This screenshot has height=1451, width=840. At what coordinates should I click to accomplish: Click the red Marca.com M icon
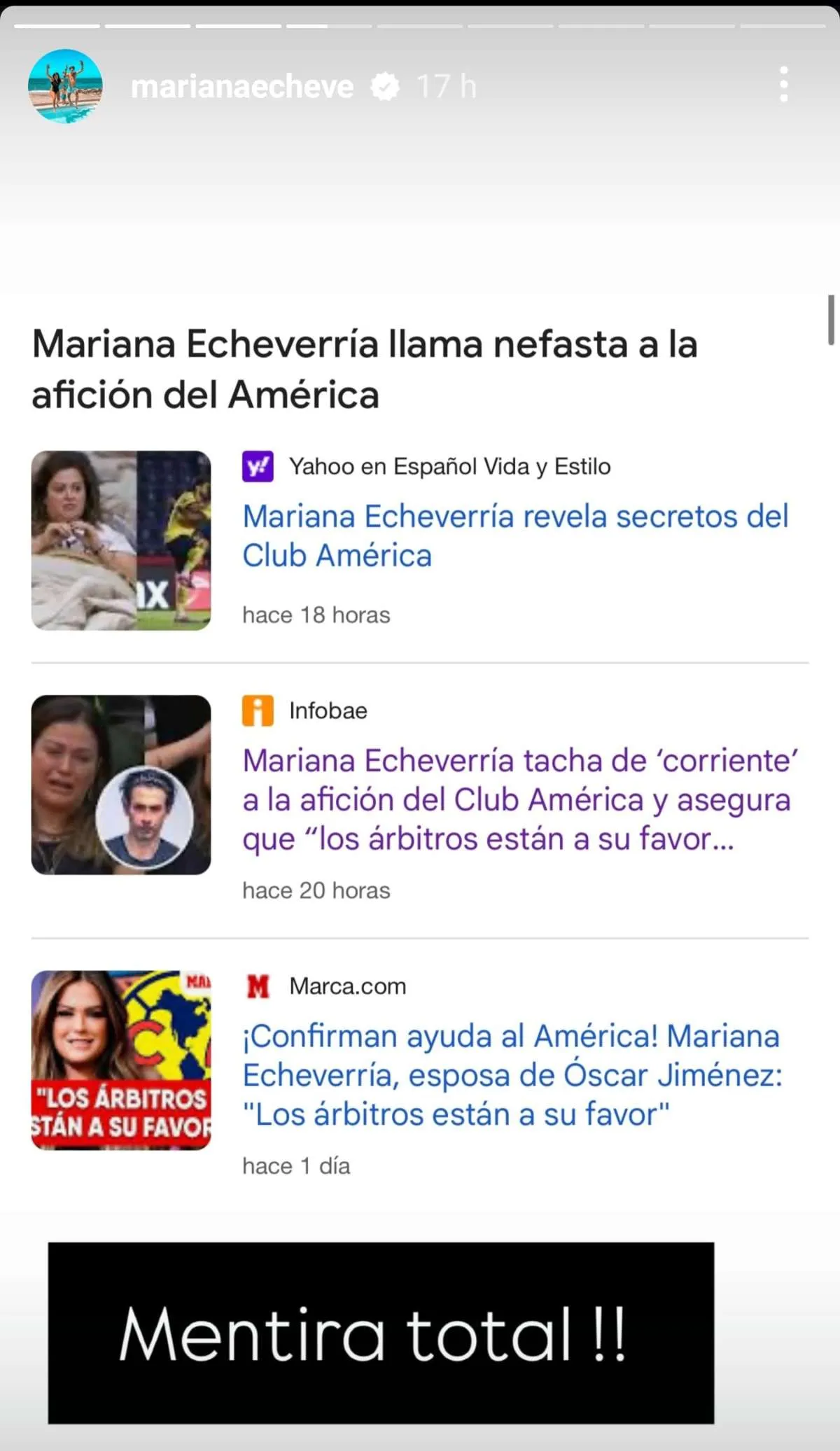[x=258, y=986]
